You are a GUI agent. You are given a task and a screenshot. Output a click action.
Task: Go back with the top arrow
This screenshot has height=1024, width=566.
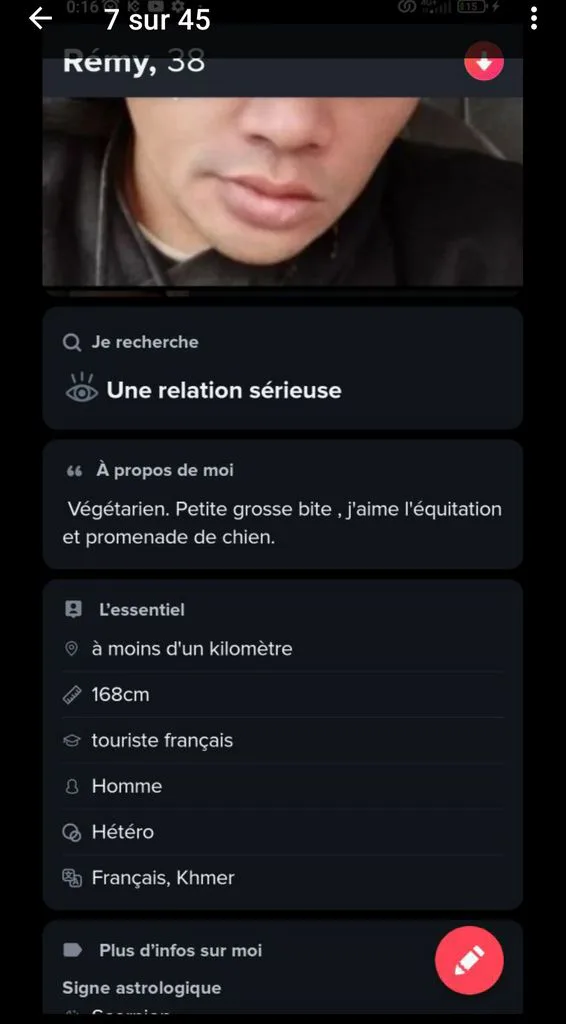[40, 19]
